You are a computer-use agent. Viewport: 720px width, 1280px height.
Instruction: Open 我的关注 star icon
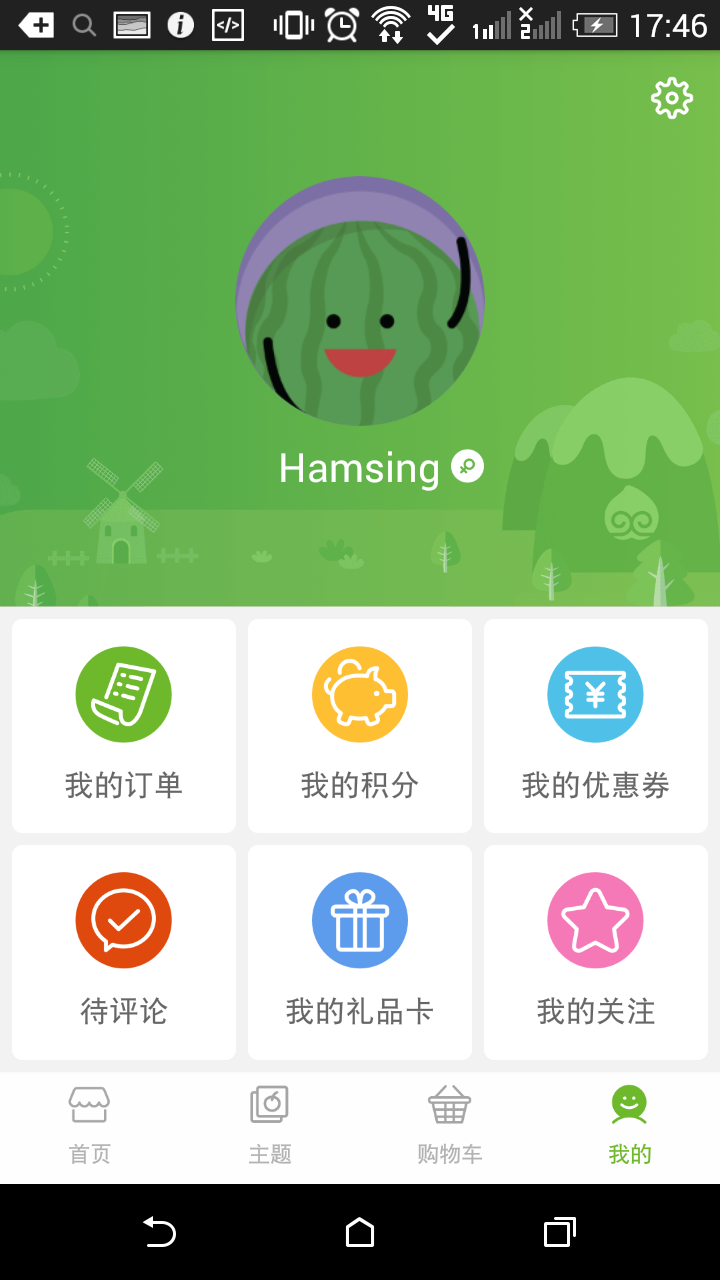pyautogui.click(x=595, y=920)
